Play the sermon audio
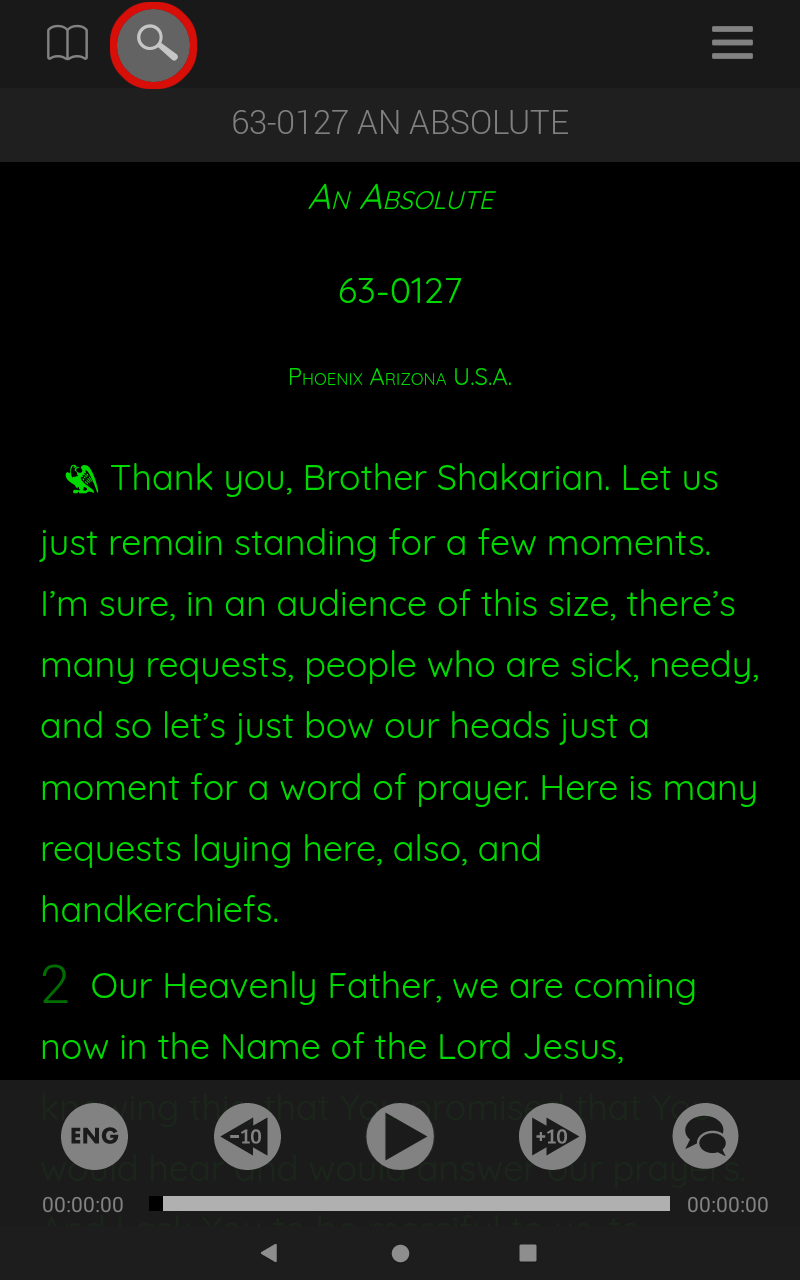This screenshot has height=1280, width=800. pyautogui.click(x=400, y=1136)
